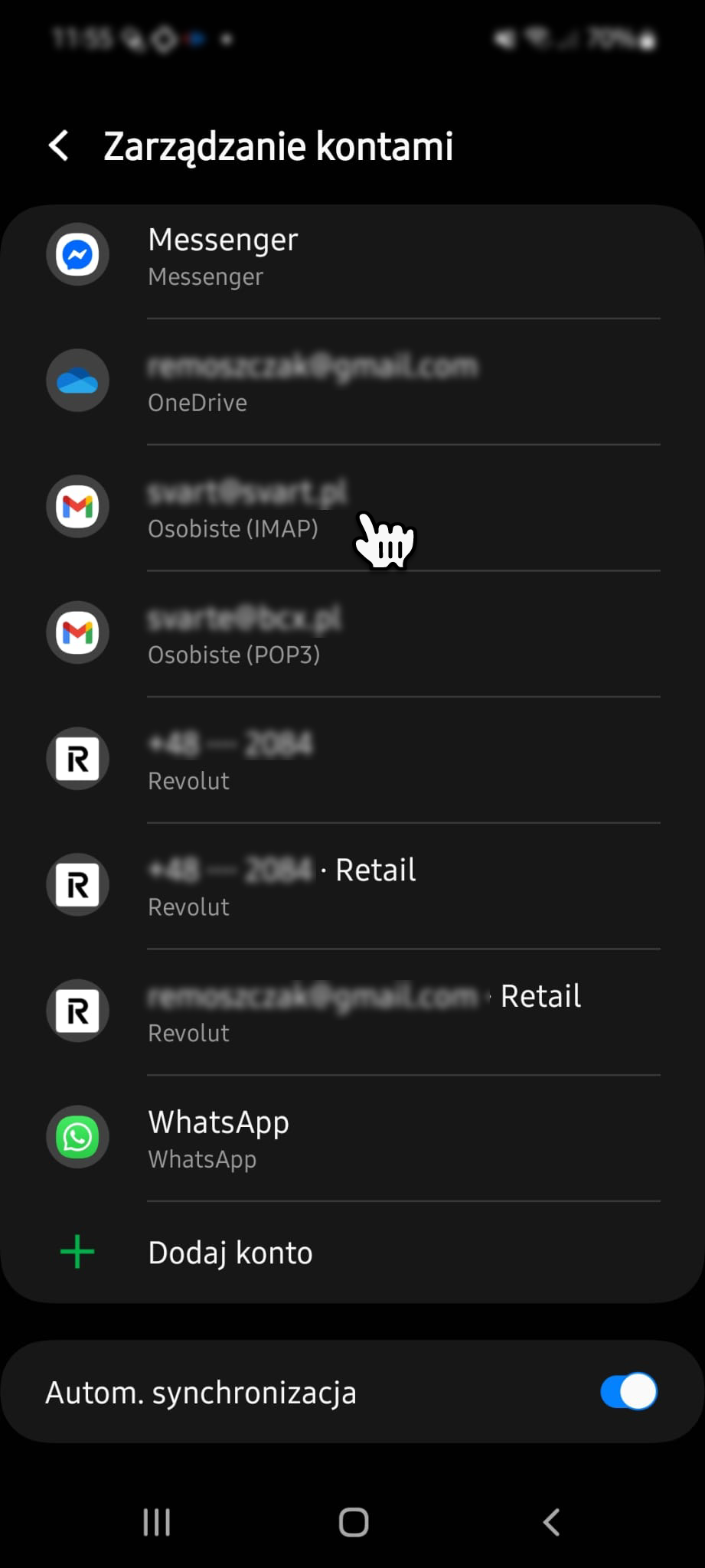
Task: Open the Osobiste (POP3) mail account
Action: pos(352,634)
